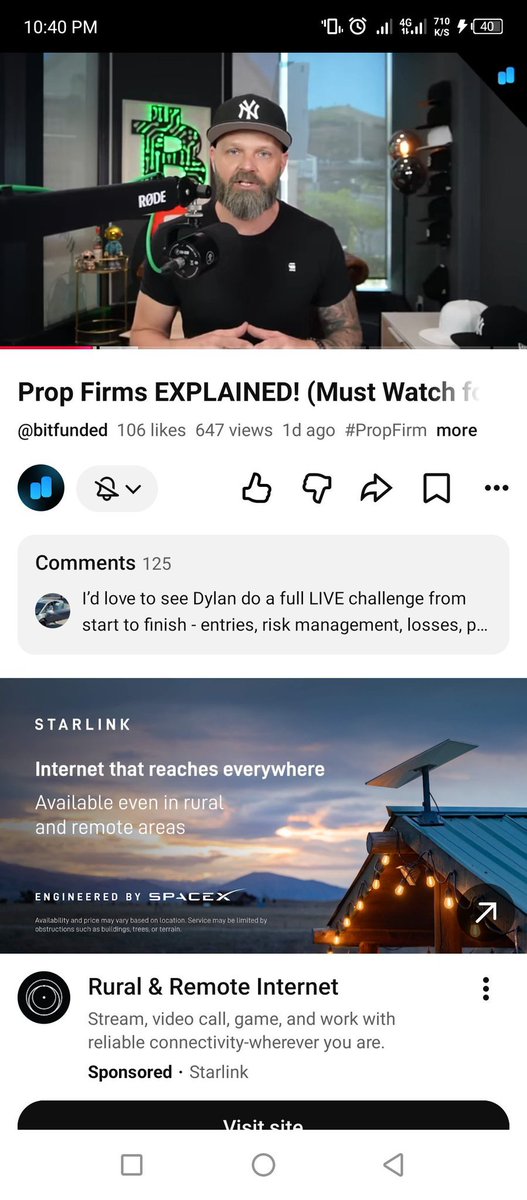This screenshot has height=1200, width=527.
Task: Dislike this video
Action: [316, 488]
